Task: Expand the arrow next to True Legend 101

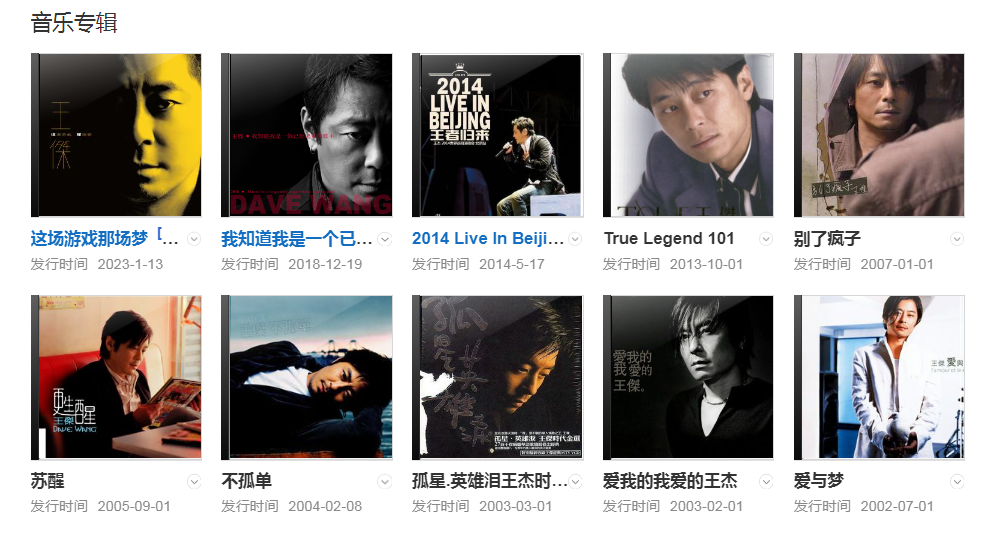Action: click(766, 239)
